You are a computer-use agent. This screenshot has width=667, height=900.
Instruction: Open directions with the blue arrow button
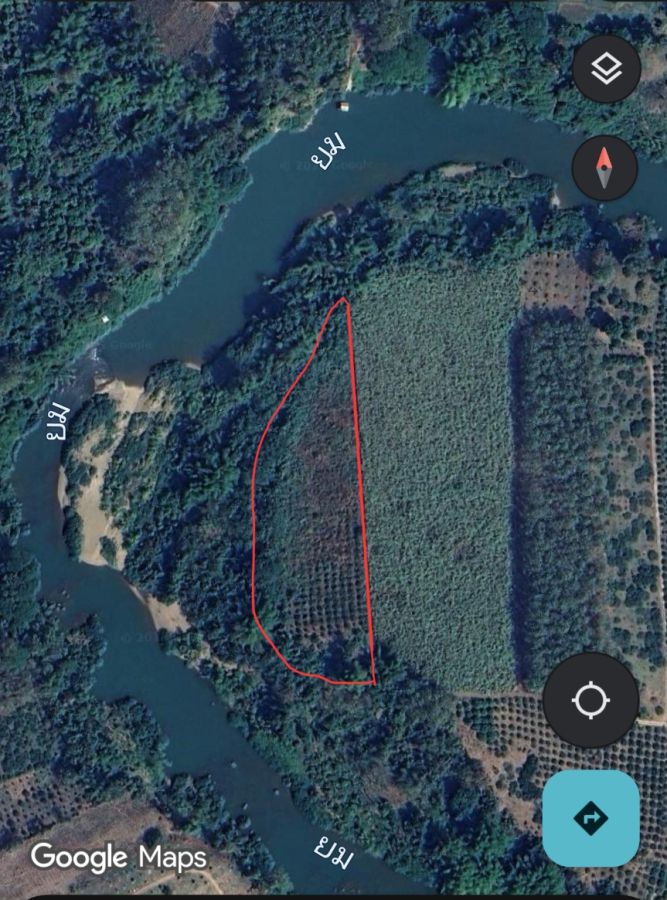(590, 818)
